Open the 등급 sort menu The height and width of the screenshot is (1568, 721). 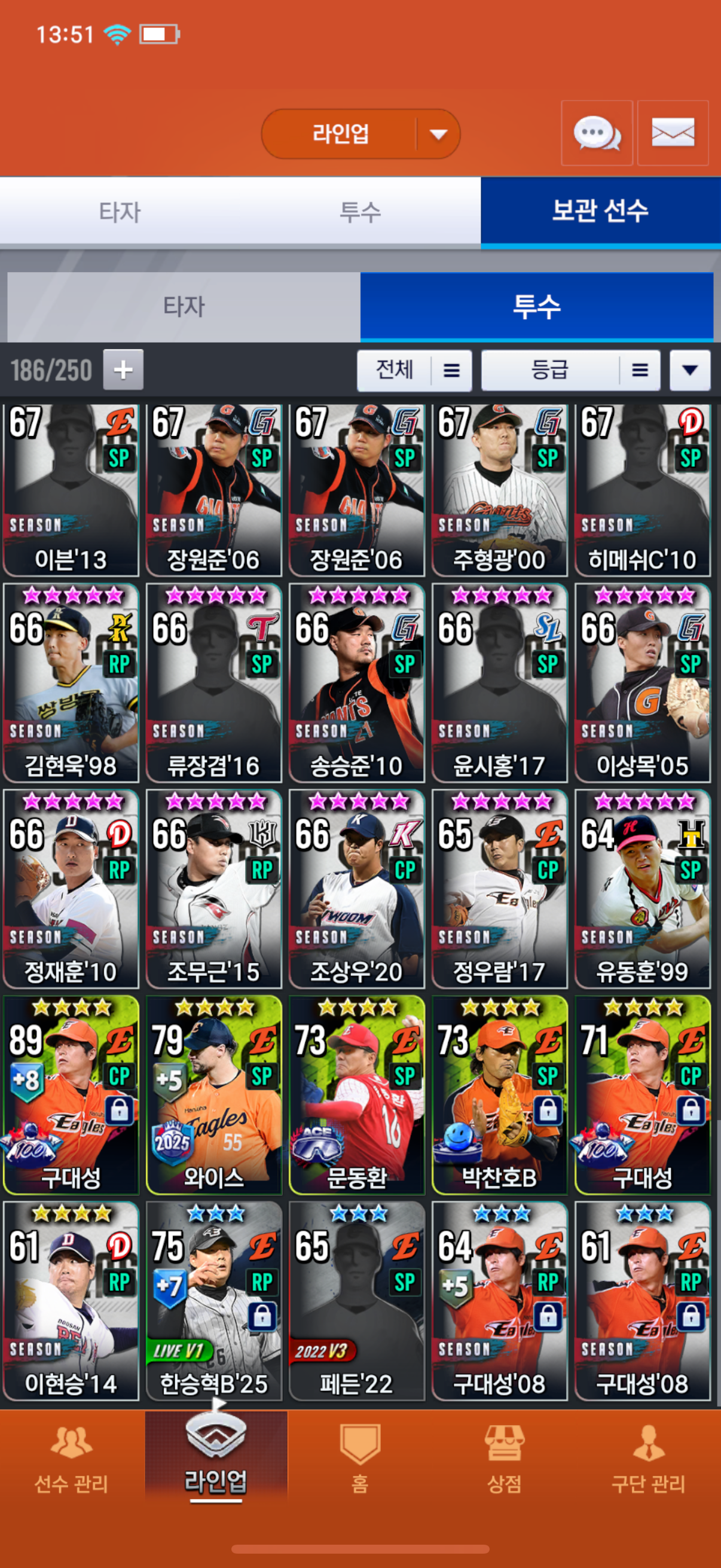[x=570, y=370]
